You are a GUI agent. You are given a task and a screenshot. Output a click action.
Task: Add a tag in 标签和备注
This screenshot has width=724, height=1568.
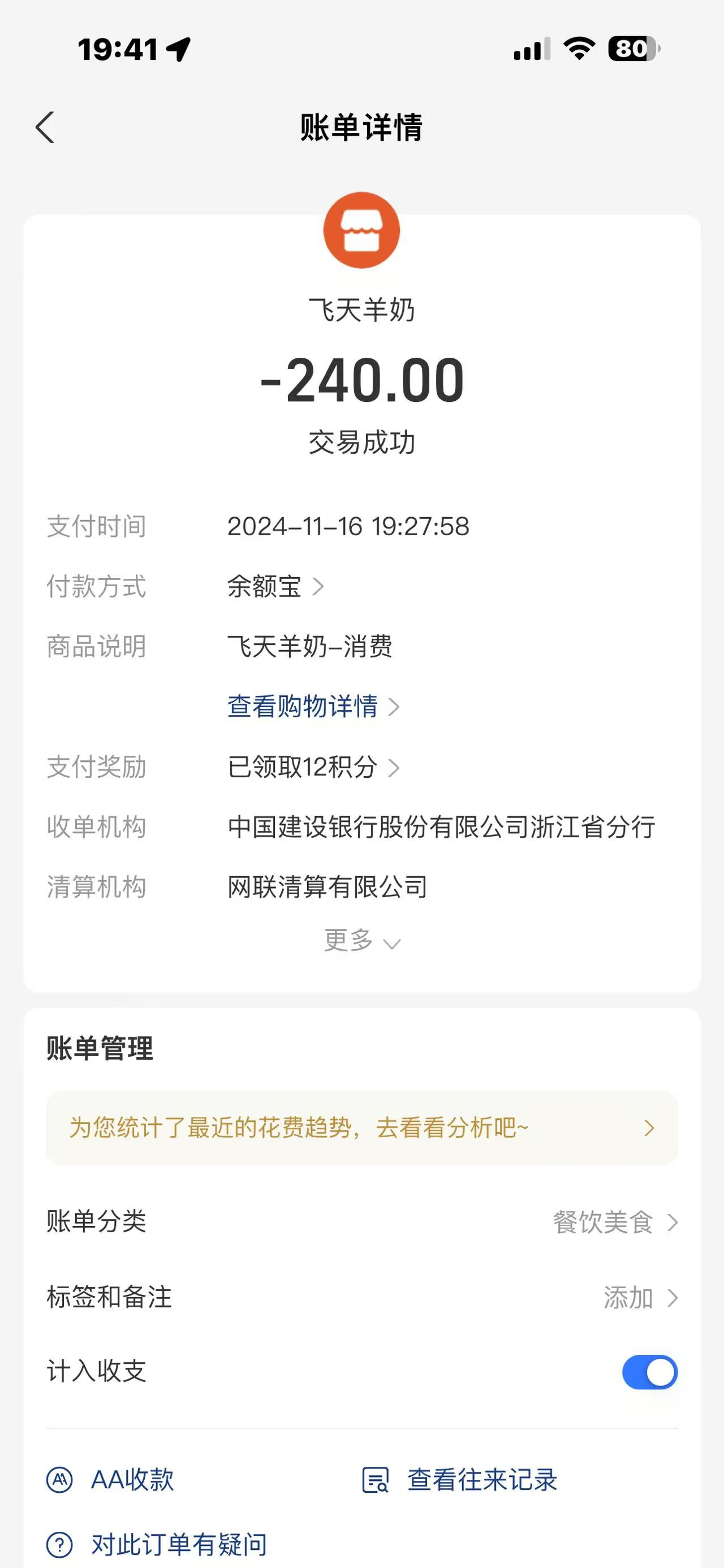click(x=639, y=1298)
